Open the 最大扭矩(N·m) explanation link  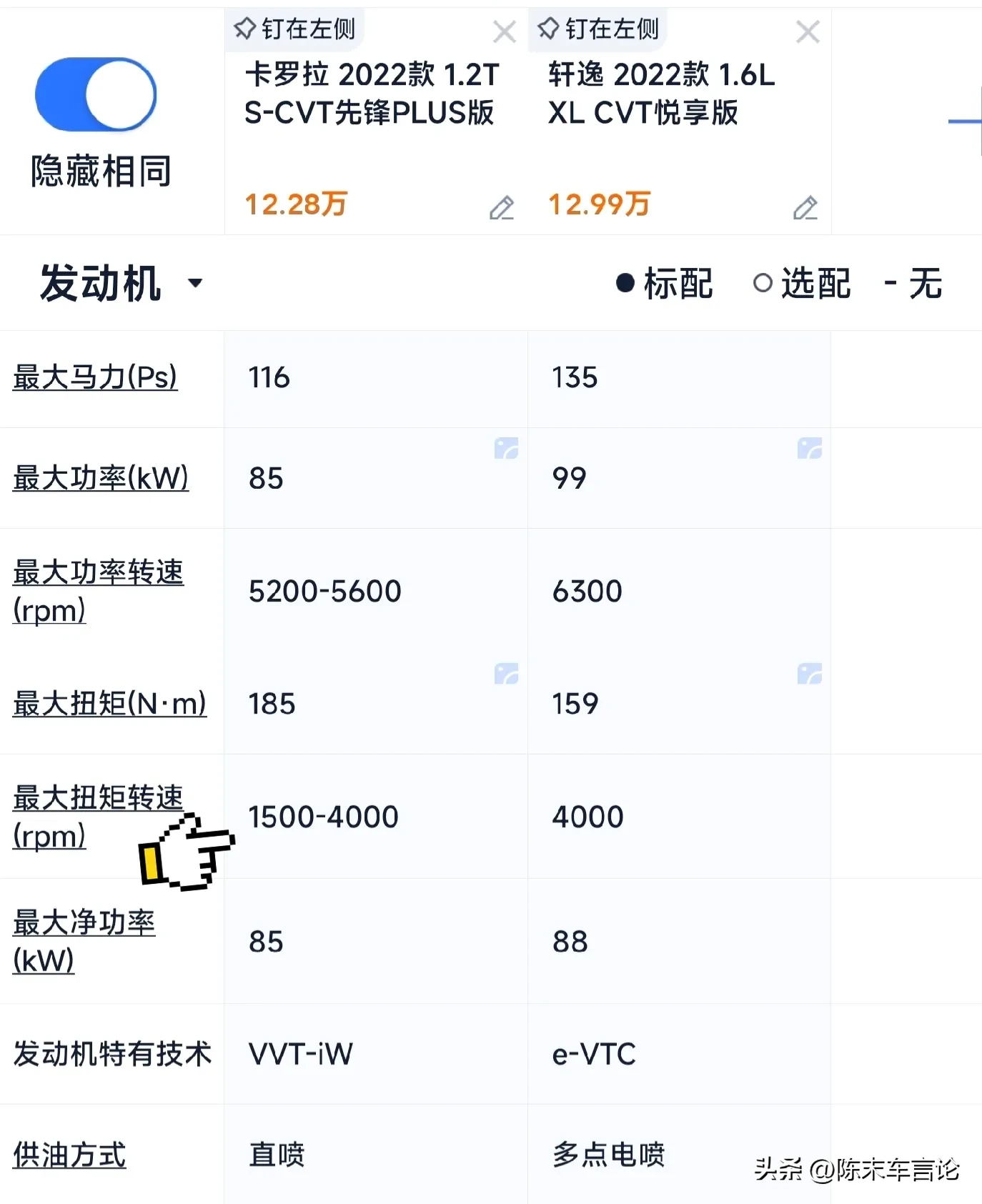[x=109, y=704]
